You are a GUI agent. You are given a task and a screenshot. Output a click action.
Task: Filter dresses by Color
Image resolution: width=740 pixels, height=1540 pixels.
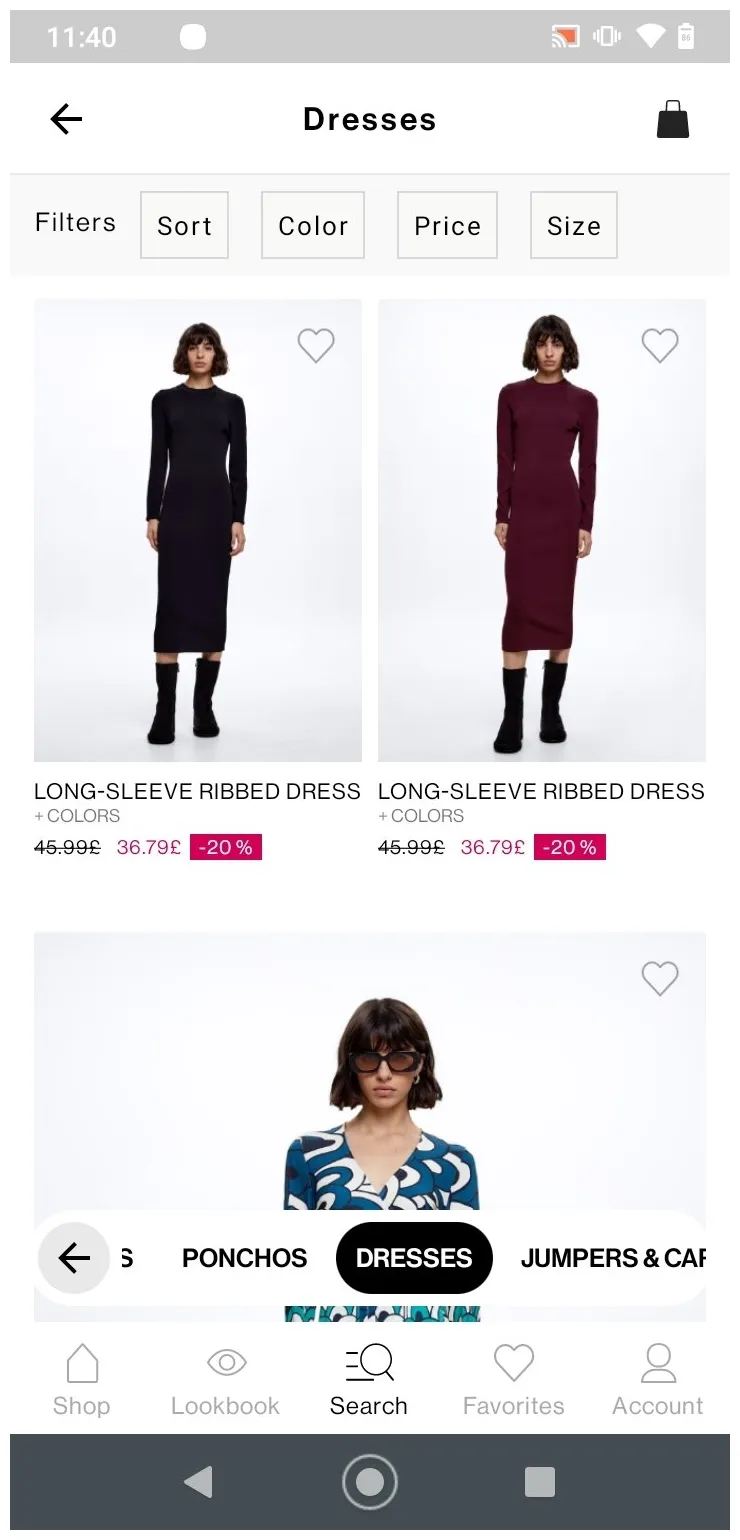[312, 225]
